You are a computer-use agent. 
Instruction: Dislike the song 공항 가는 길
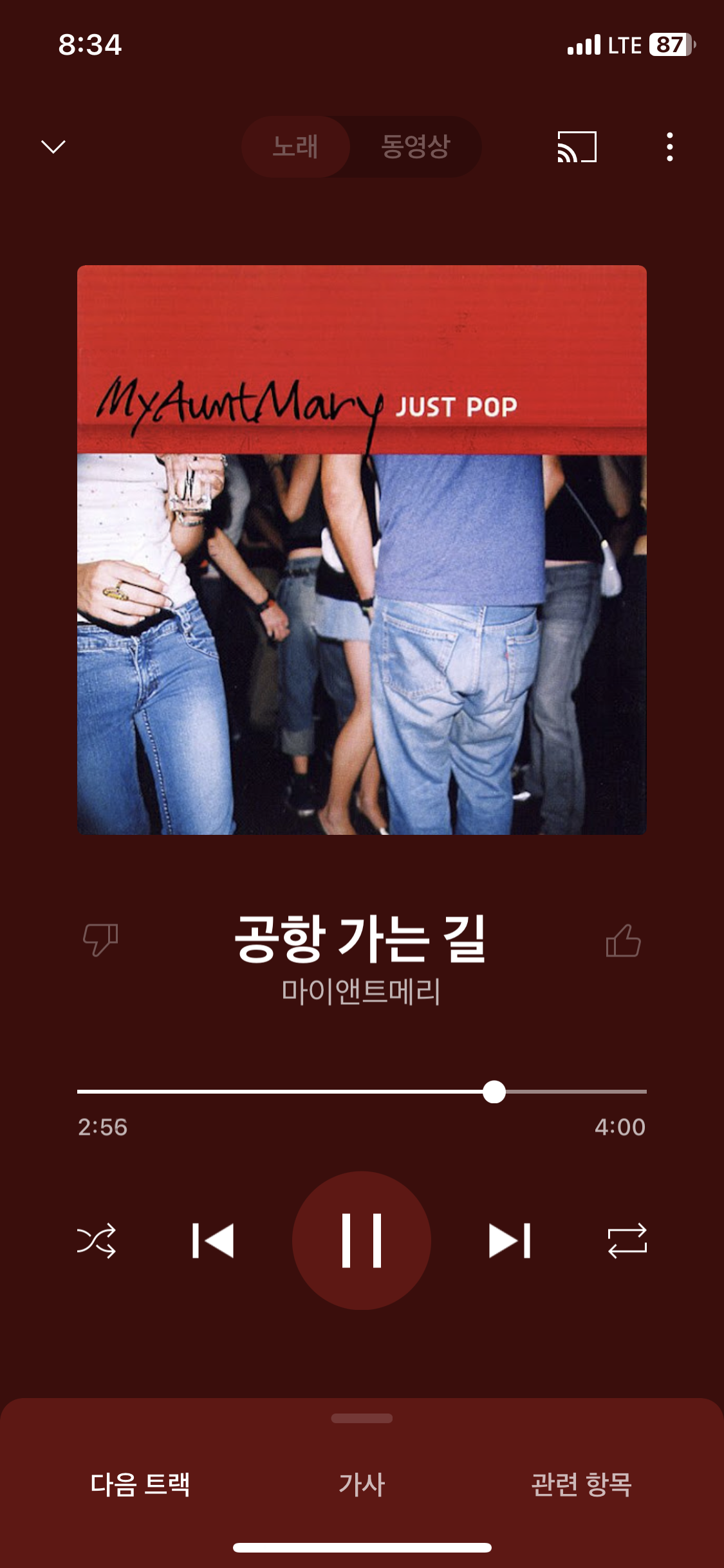tap(100, 940)
